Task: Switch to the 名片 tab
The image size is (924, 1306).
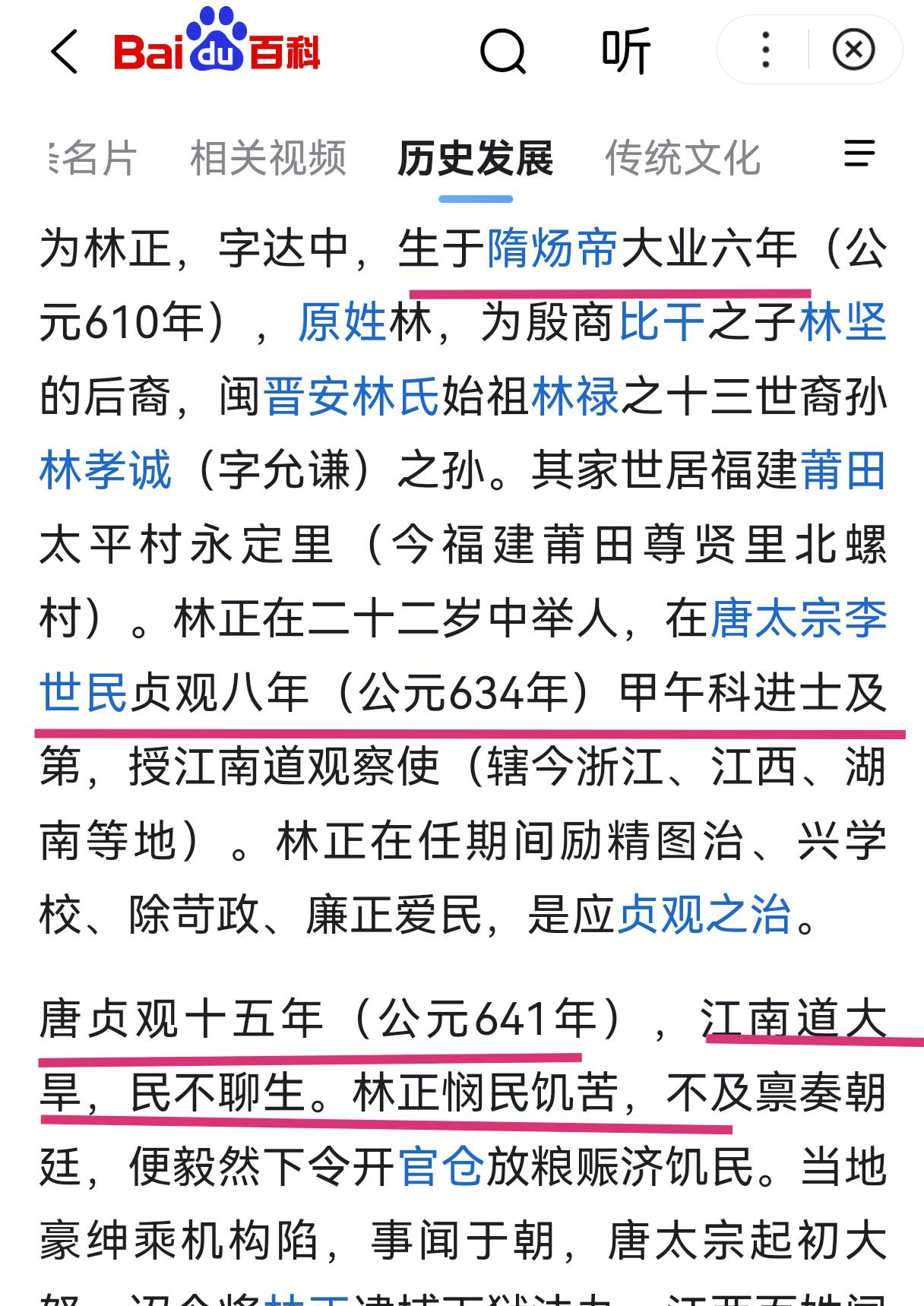Action: (95, 158)
